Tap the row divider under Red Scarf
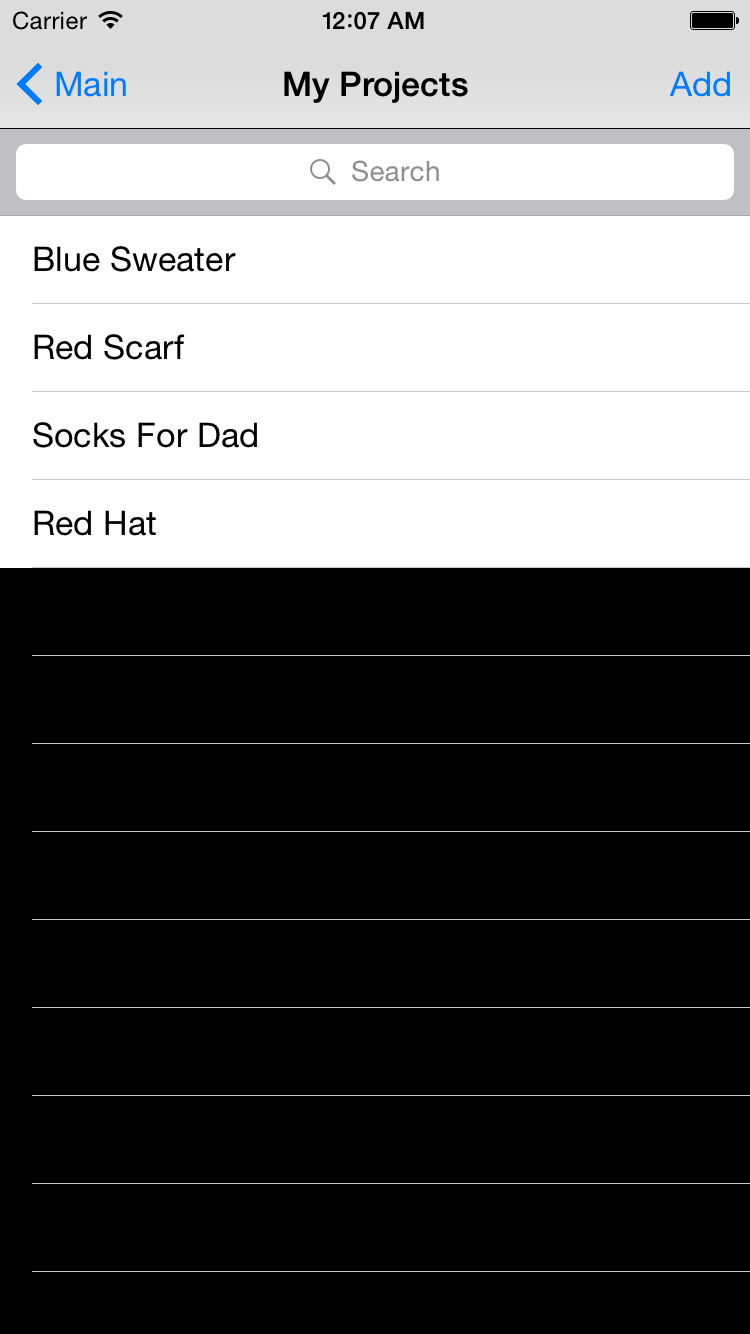Image resolution: width=750 pixels, height=1334 pixels. (x=390, y=391)
